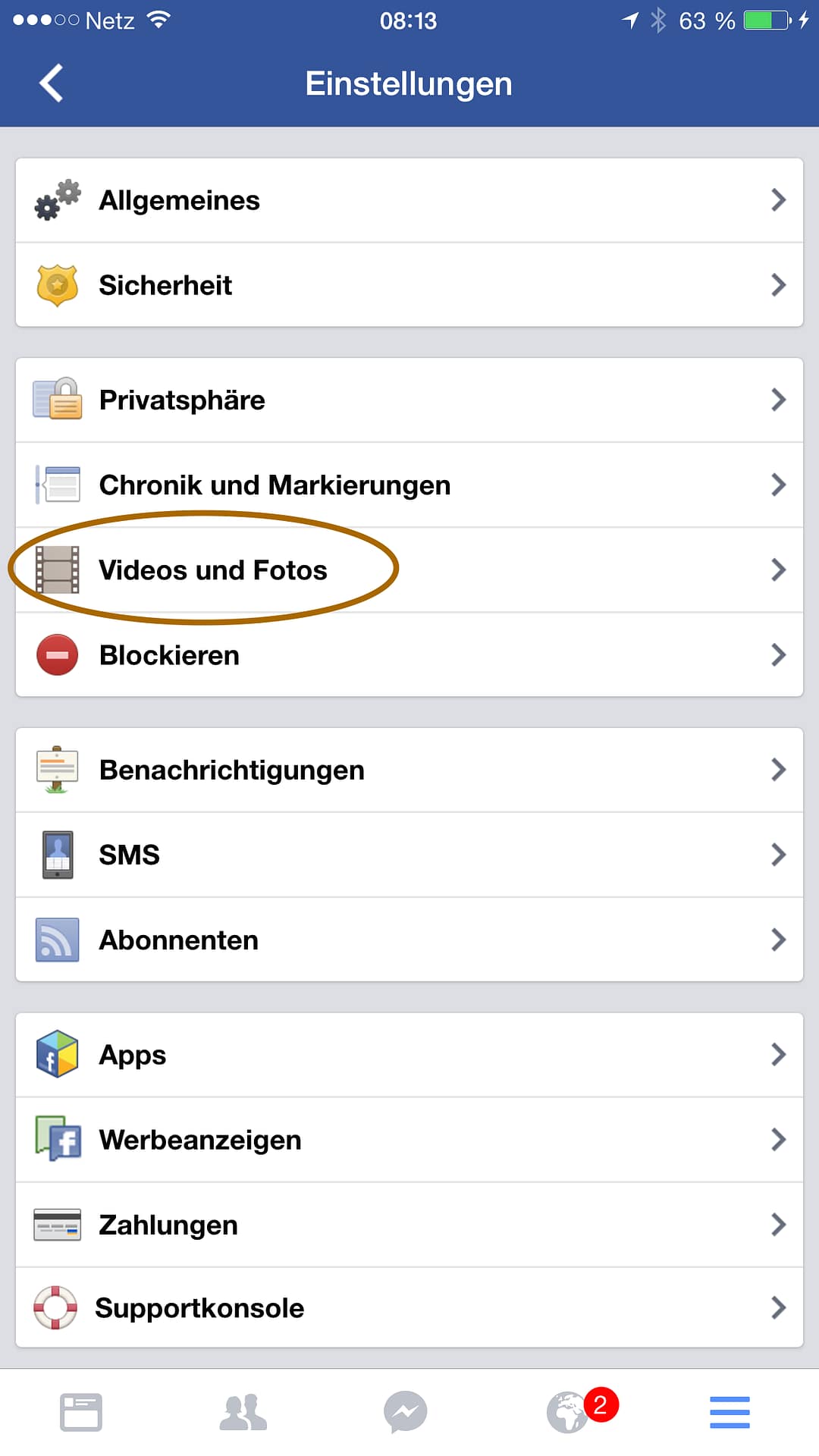Open the Supportkonsole row
Image resolution: width=819 pixels, height=1456 pixels.
click(409, 1308)
